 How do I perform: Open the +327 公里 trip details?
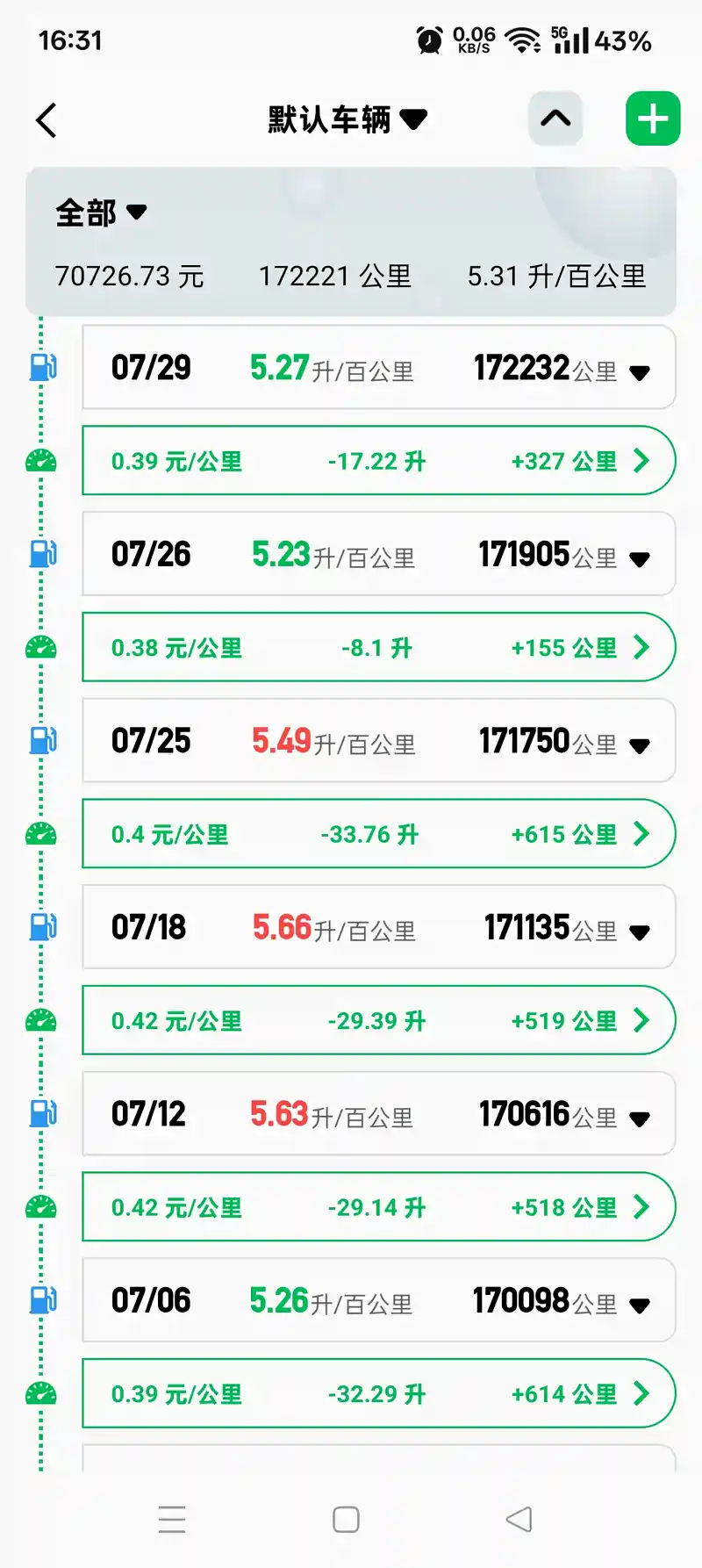click(x=379, y=460)
